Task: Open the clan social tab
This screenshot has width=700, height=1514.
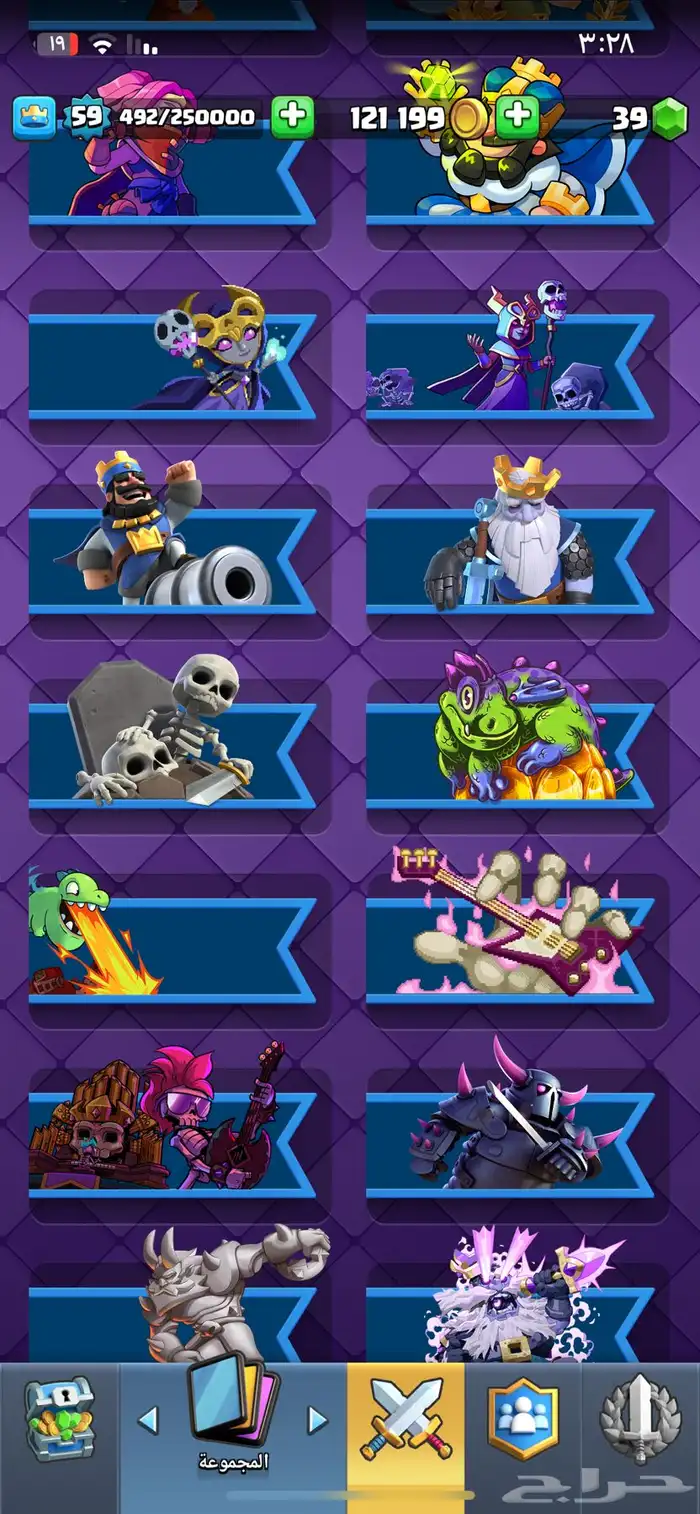Action: tap(522, 1418)
